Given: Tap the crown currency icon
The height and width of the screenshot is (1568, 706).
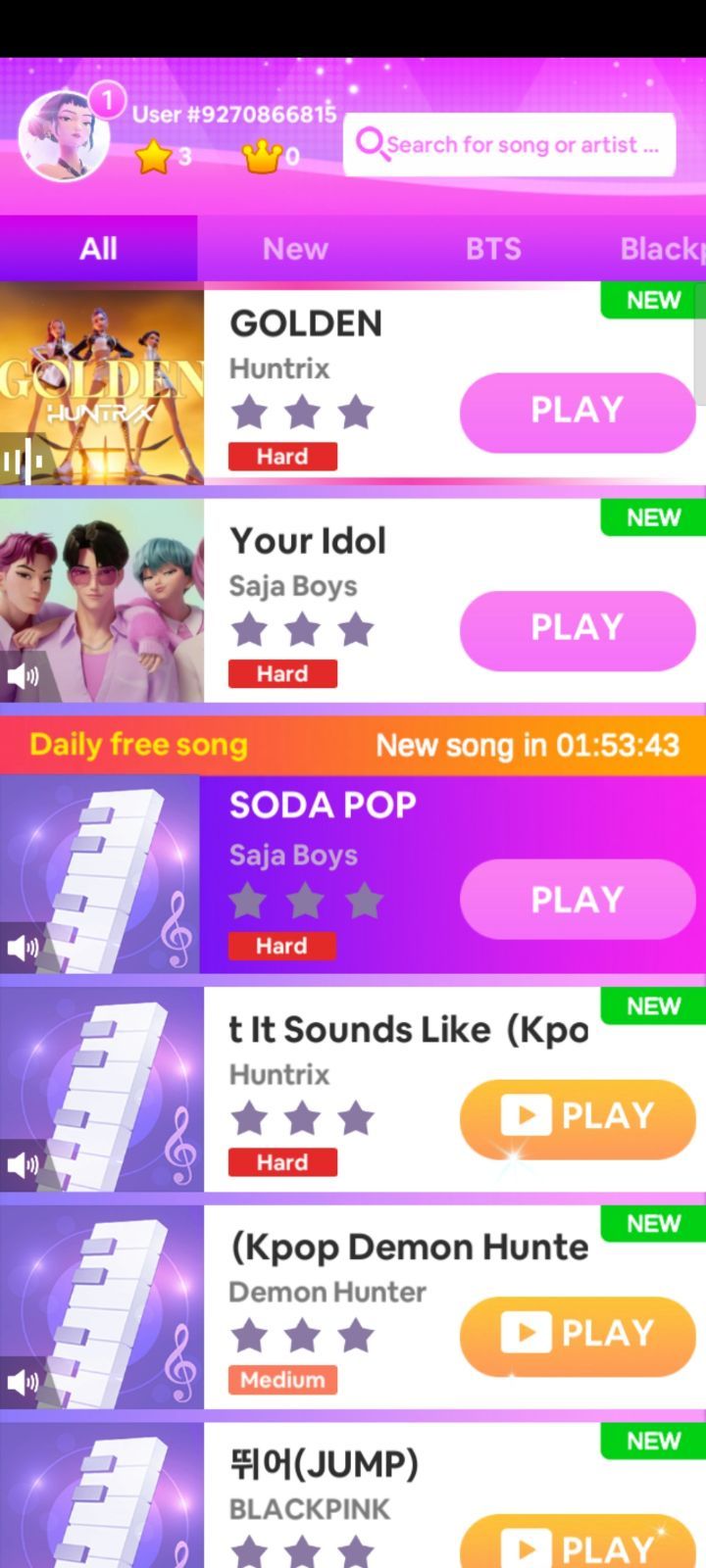Looking at the screenshot, I should (x=259, y=155).
